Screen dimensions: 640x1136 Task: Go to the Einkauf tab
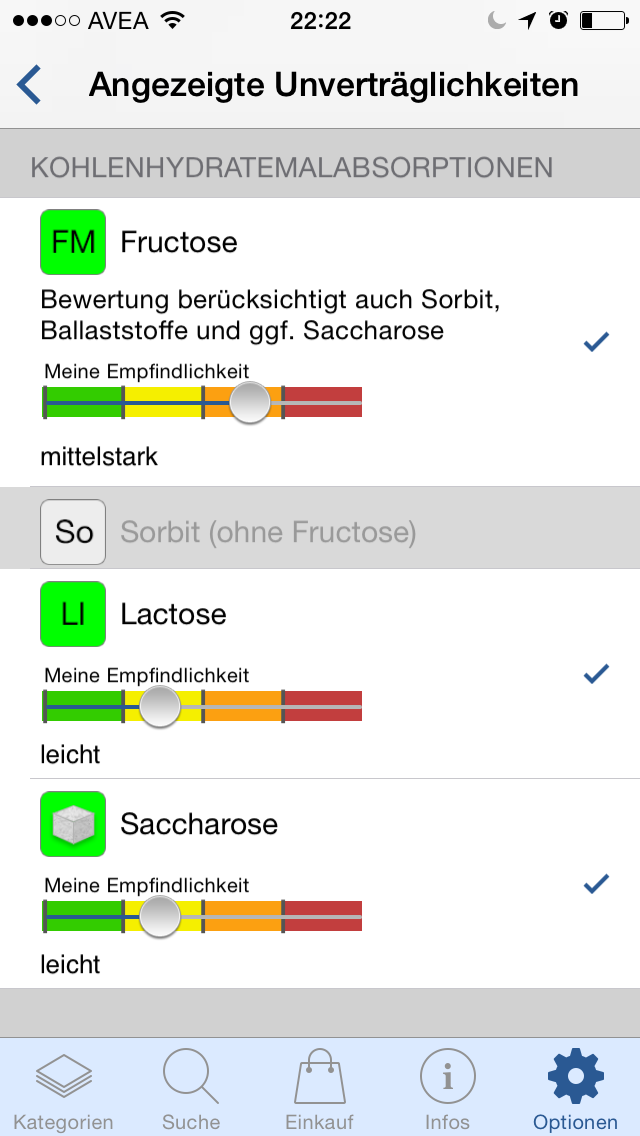(x=320, y=1087)
